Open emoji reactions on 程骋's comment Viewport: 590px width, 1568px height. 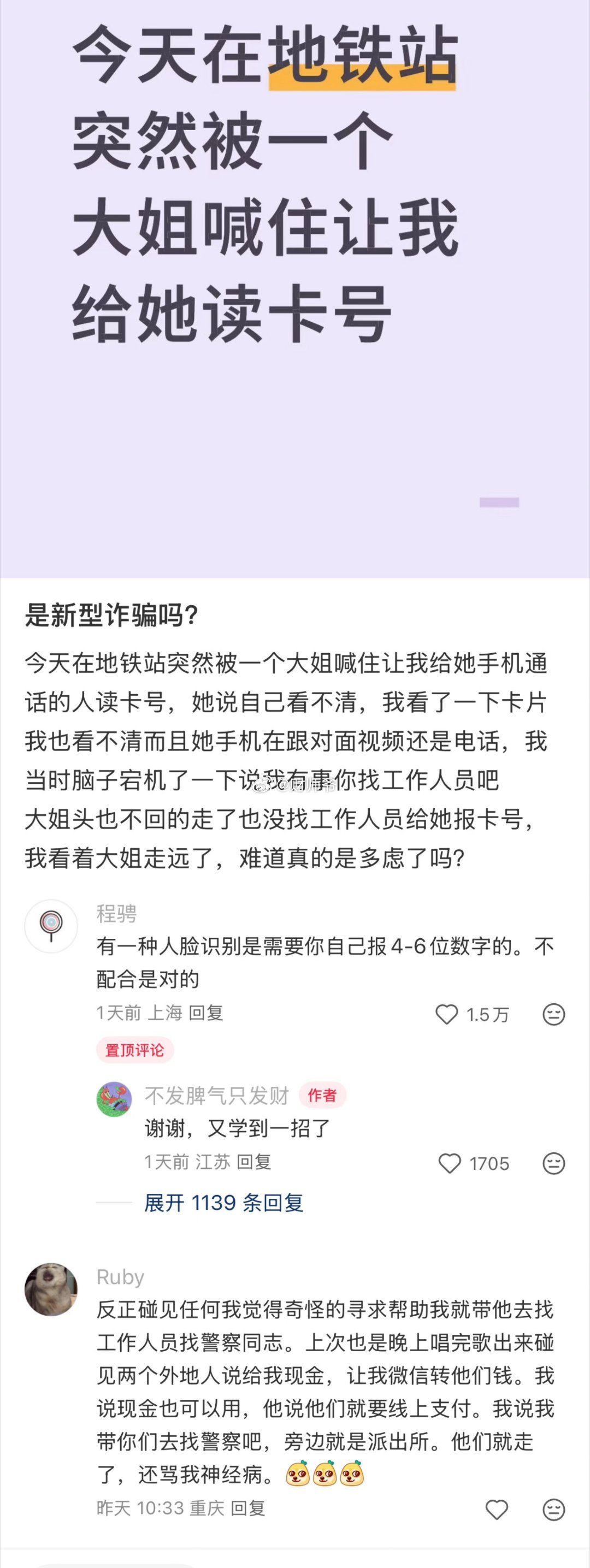[x=552, y=1014]
